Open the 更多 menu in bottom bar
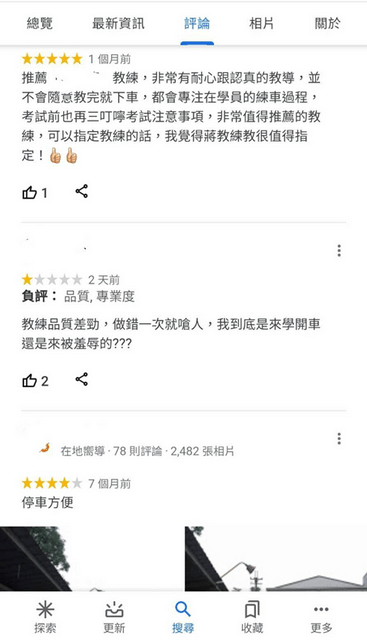Viewport: 367px width, 640px height. (x=321, y=617)
